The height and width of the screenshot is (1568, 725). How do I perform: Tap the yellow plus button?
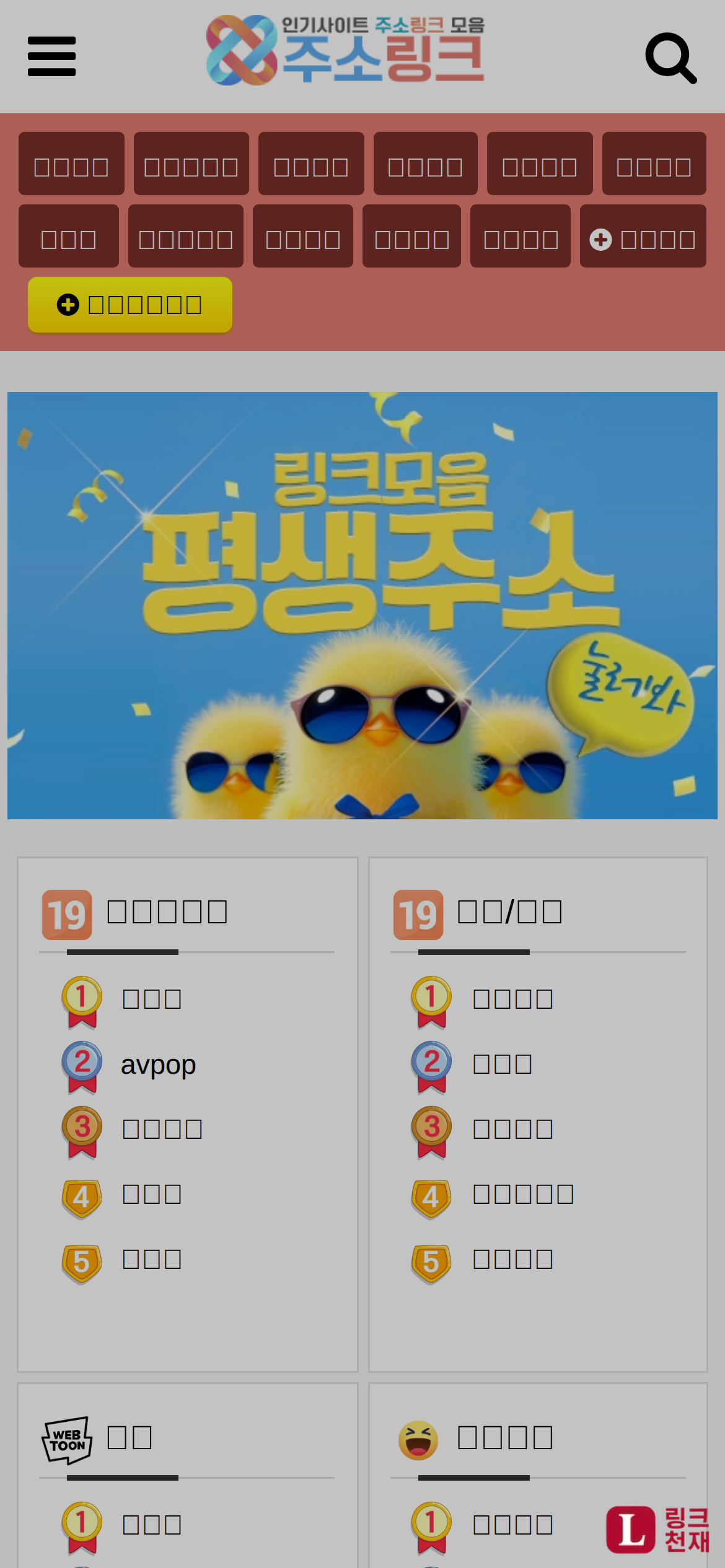[130, 305]
